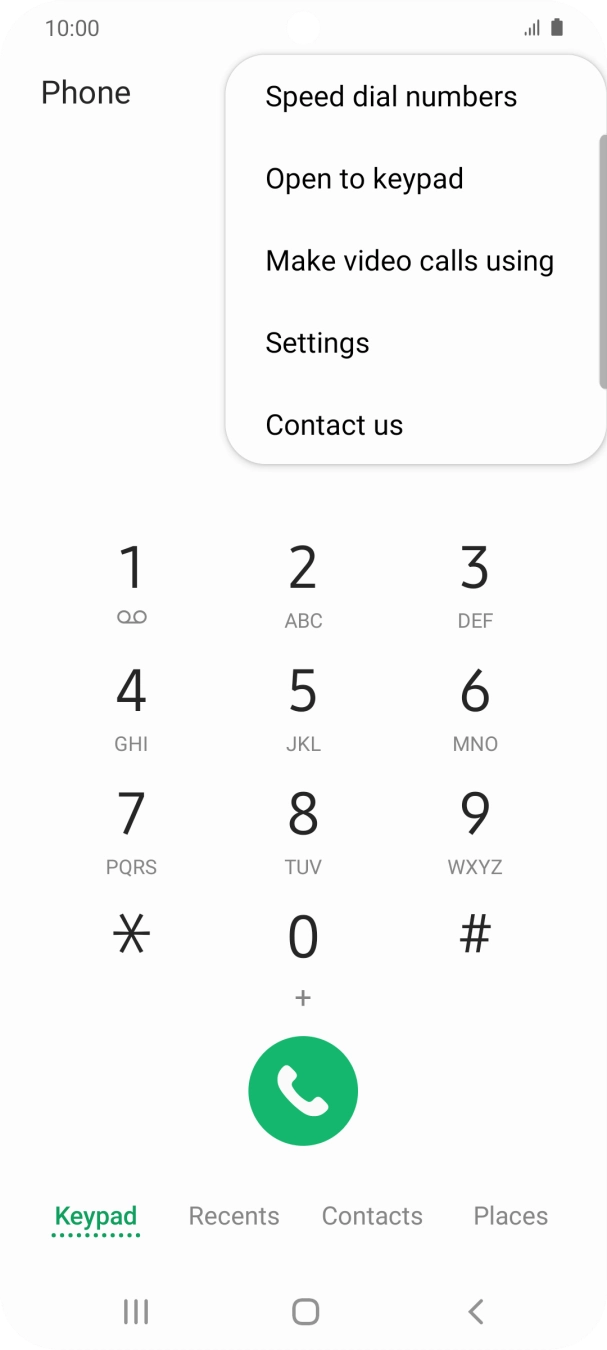Viewport: 607px width, 1350px height.
Task: Tap the hash key
Action: [475, 935]
